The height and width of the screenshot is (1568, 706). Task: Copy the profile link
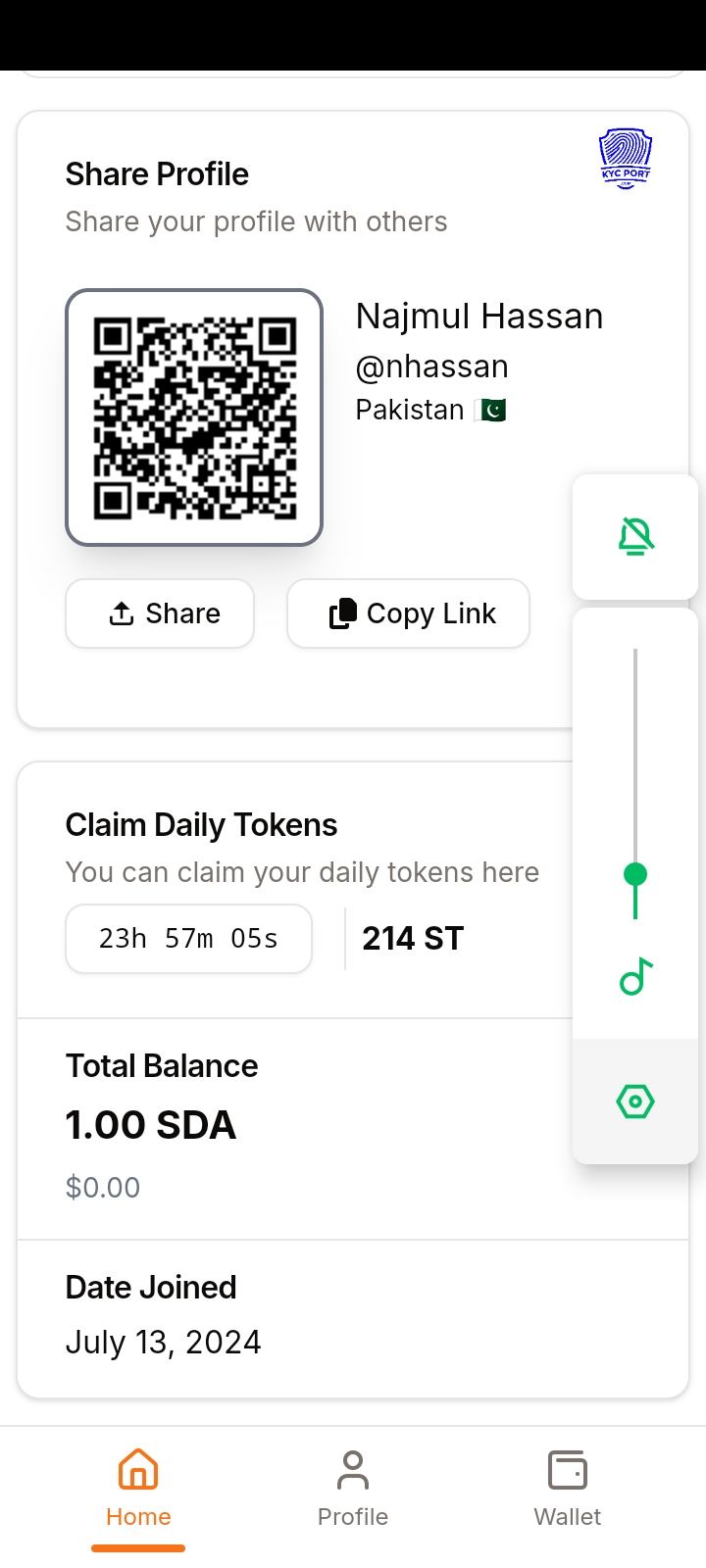[408, 613]
